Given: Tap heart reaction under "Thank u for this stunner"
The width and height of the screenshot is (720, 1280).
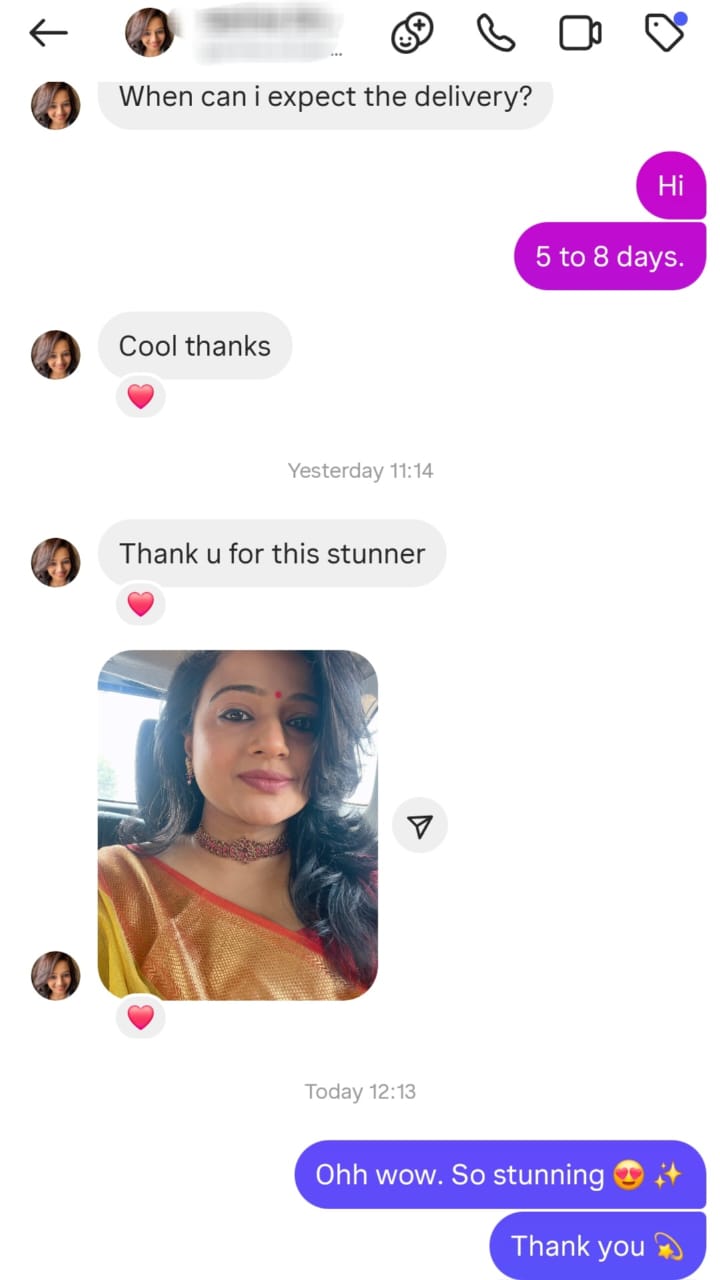Looking at the screenshot, I should [x=141, y=604].
